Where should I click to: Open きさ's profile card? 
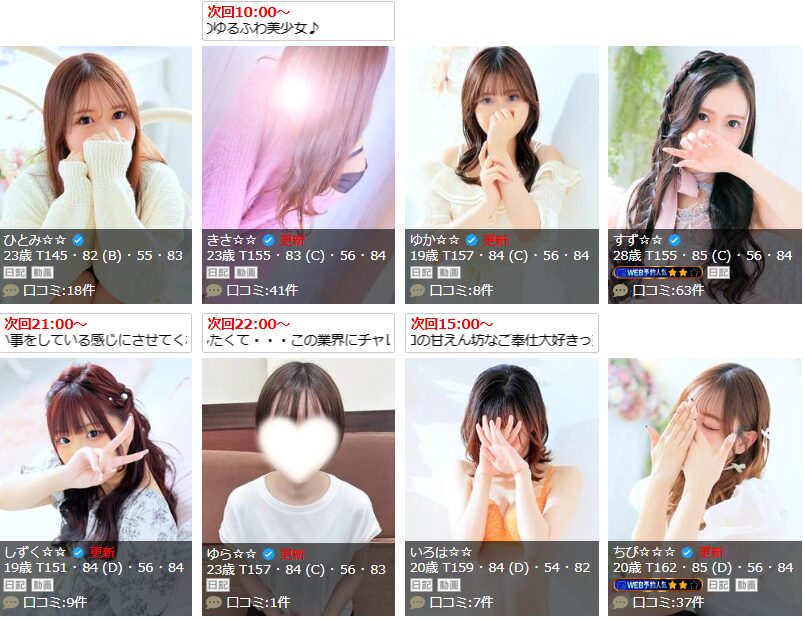click(298, 140)
